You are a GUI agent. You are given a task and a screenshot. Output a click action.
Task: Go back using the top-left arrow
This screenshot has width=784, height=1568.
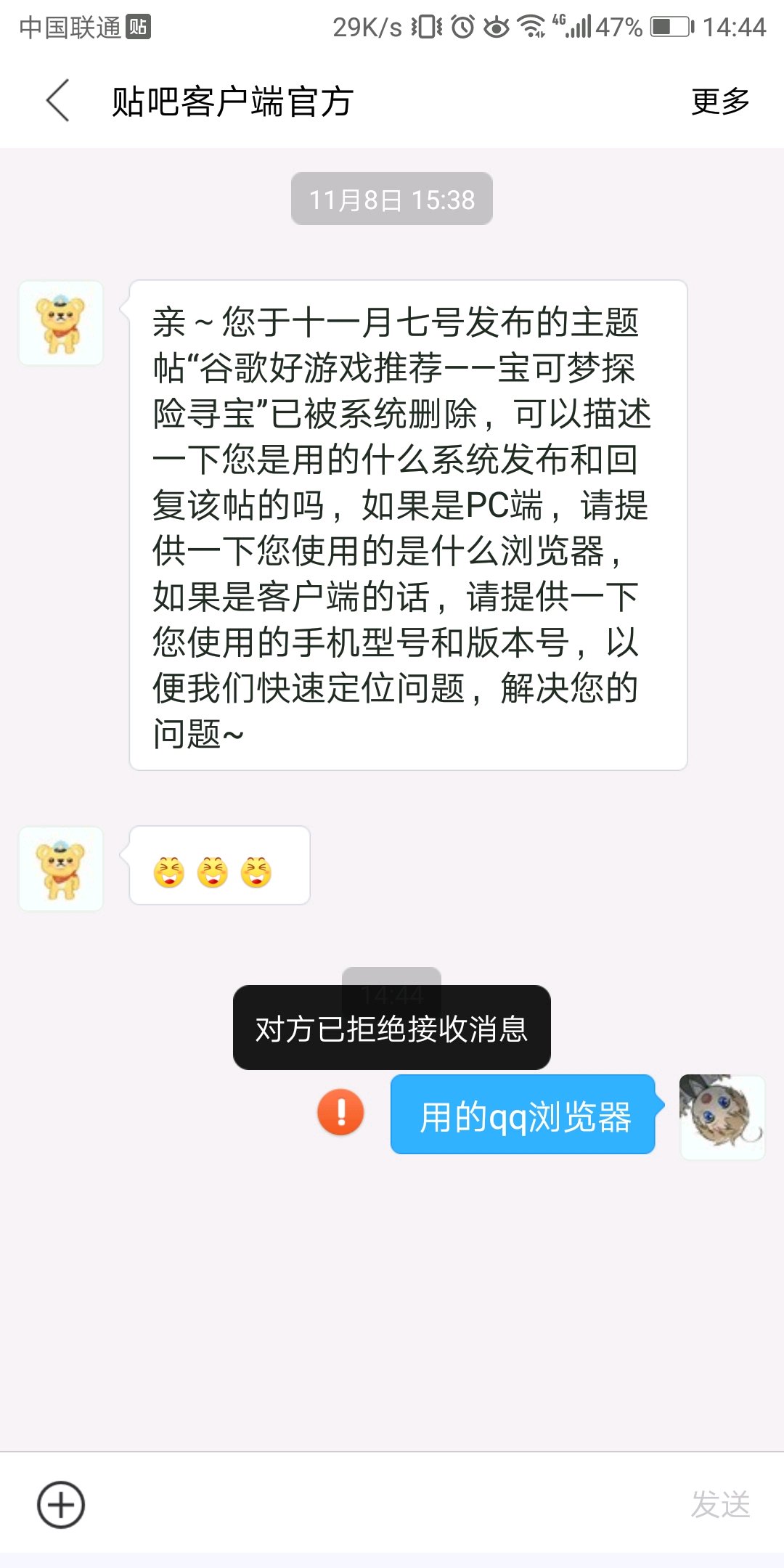coord(58,101)
